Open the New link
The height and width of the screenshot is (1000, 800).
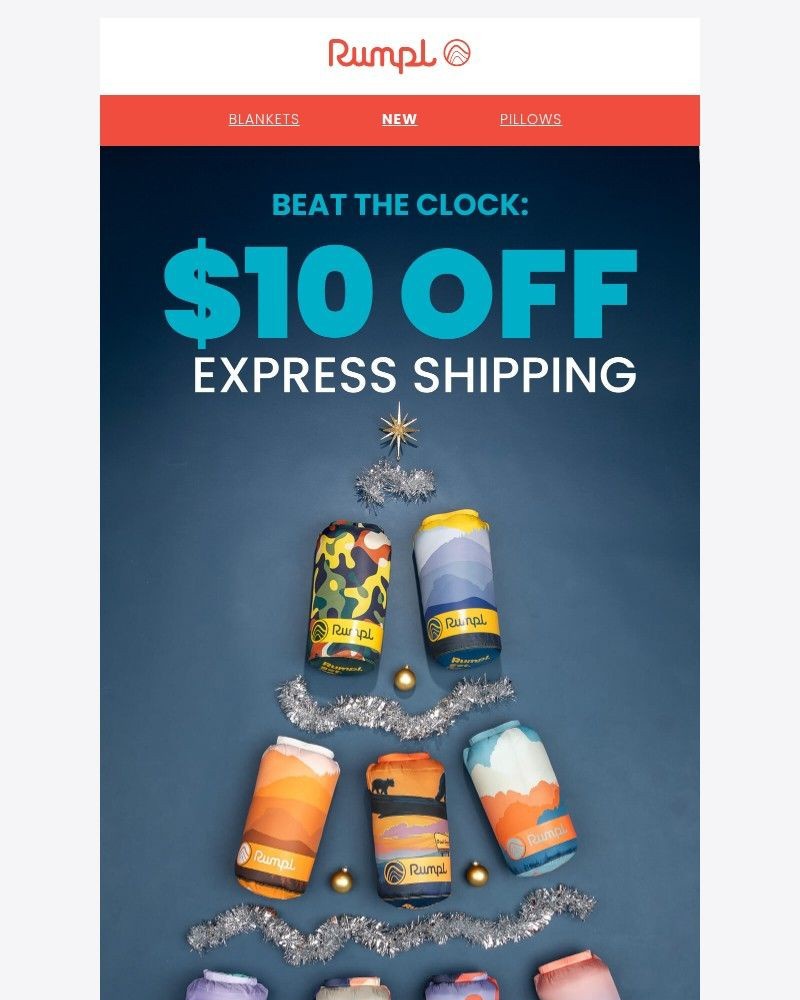(x=399, y=119)
